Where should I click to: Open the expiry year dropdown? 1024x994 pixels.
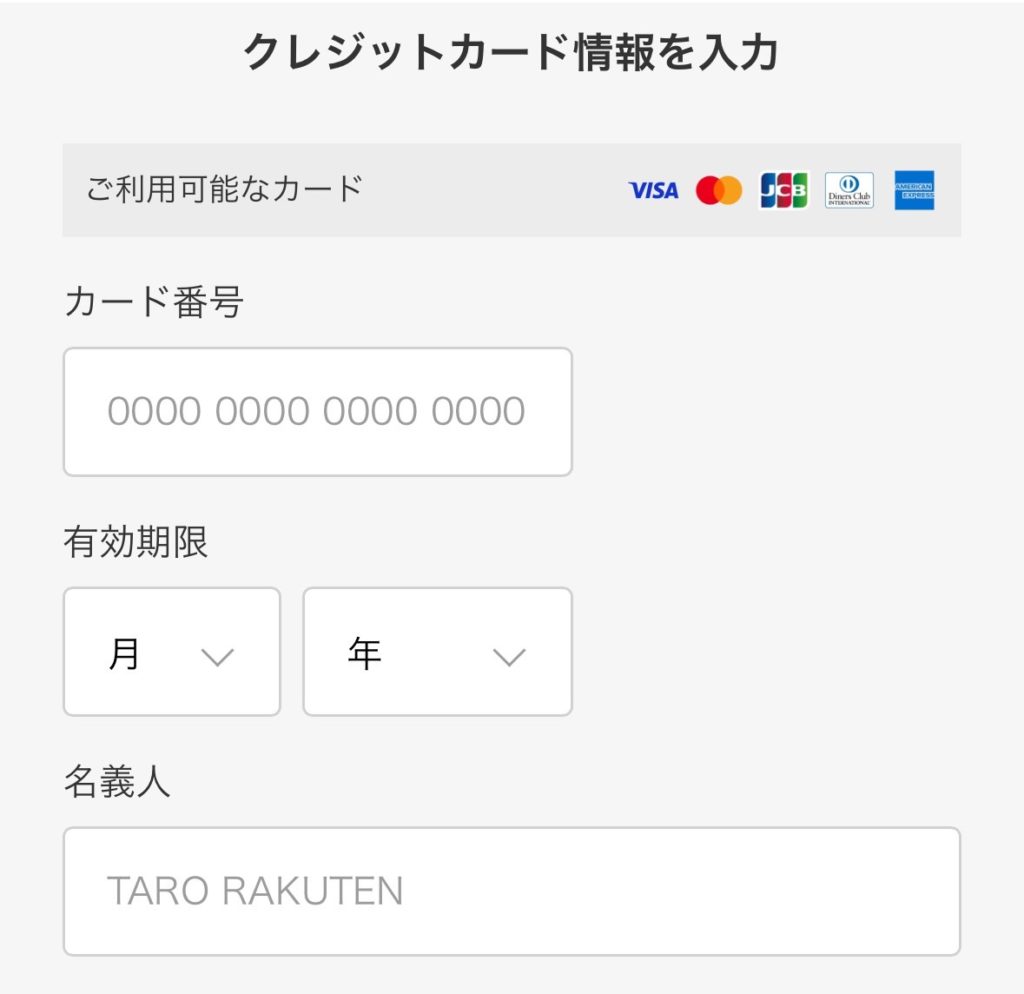coord(437,652)
